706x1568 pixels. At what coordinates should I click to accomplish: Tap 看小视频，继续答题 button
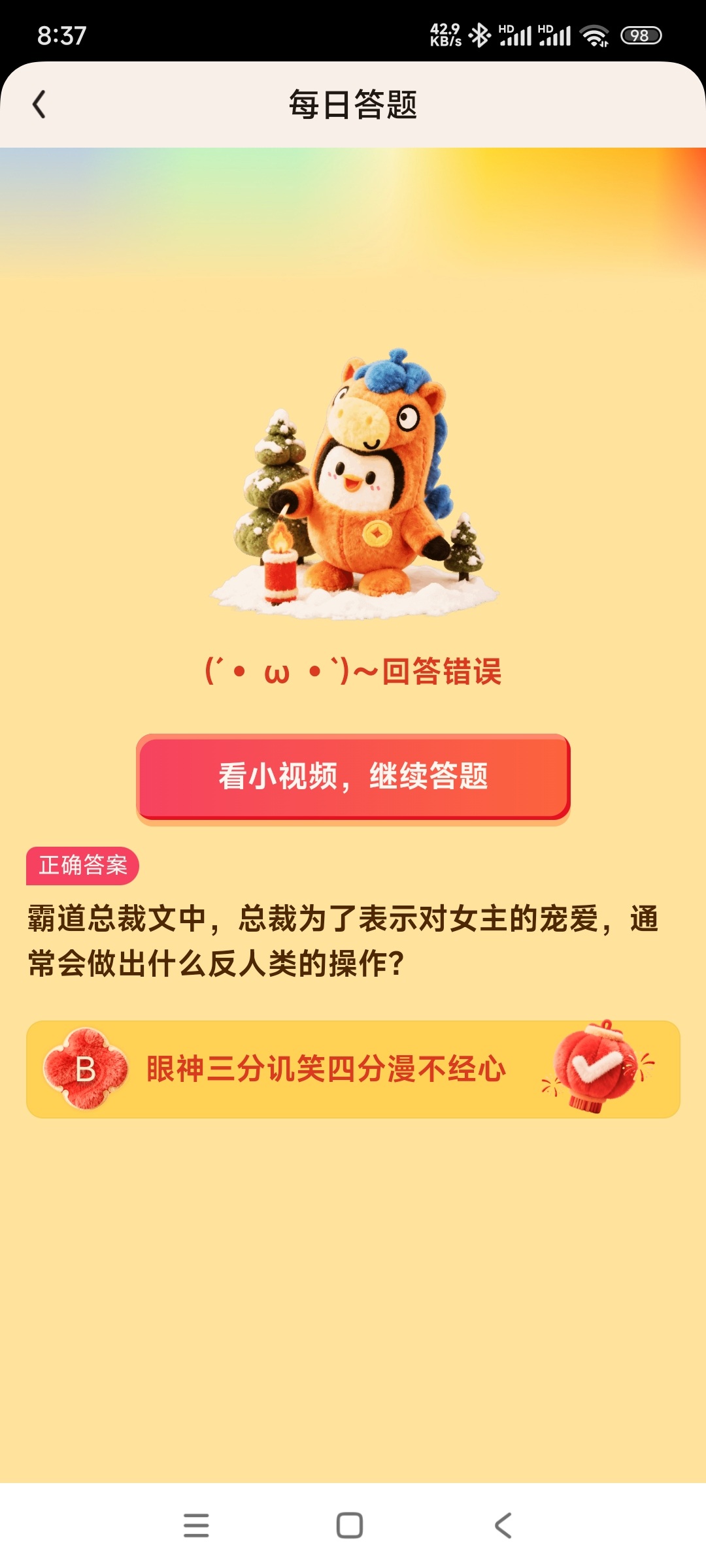(x=353, y=776)
